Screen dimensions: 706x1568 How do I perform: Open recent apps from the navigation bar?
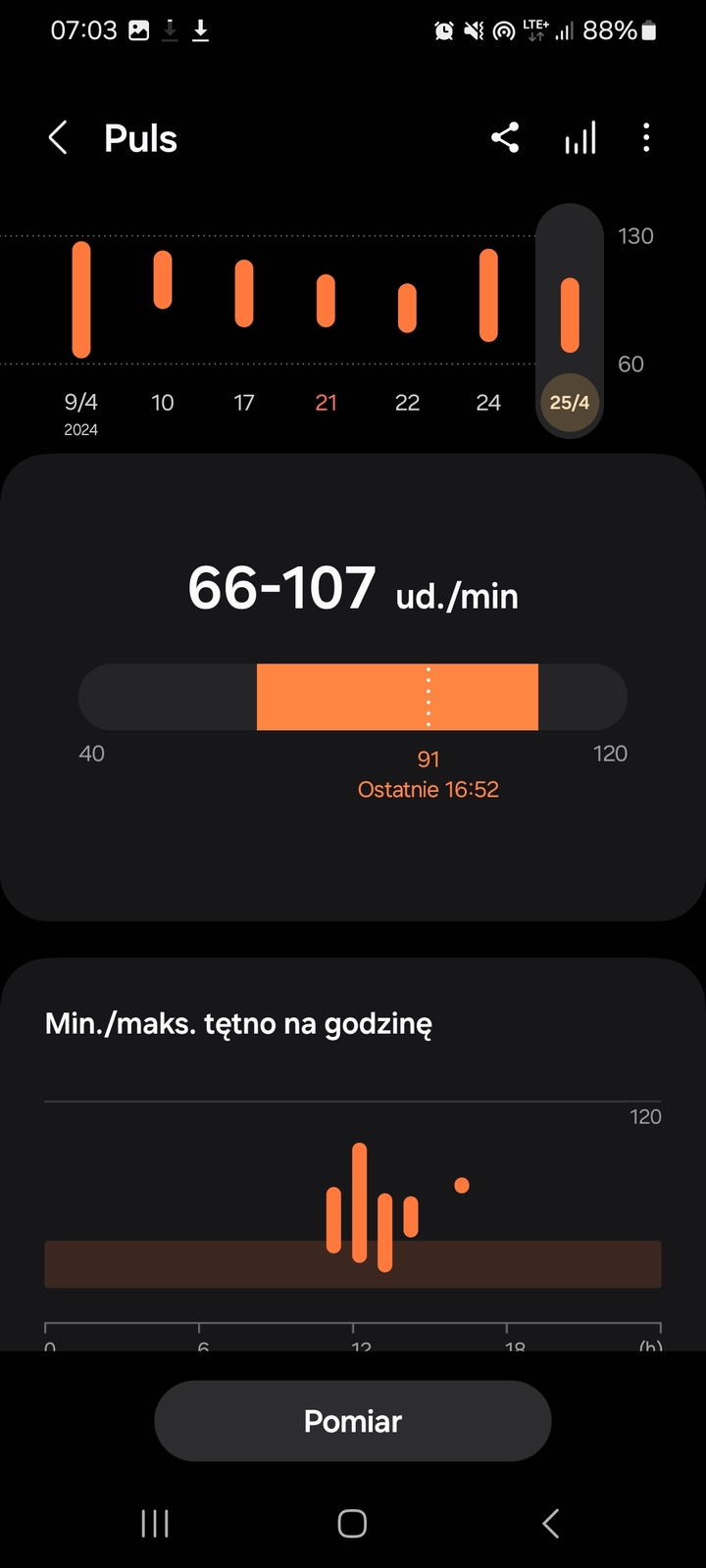pyautogui.click(x=155, y=1524)
